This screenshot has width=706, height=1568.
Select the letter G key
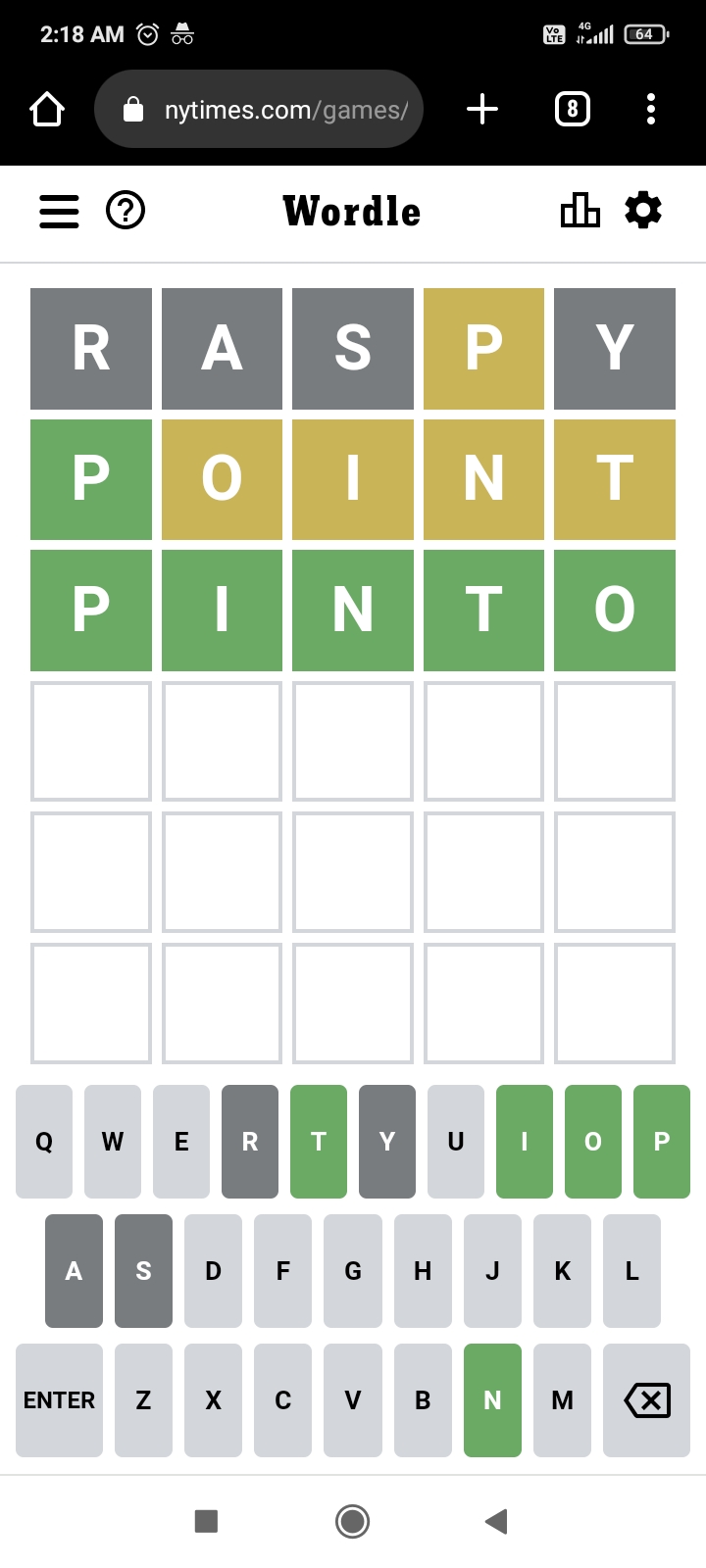pos(353,1271)
